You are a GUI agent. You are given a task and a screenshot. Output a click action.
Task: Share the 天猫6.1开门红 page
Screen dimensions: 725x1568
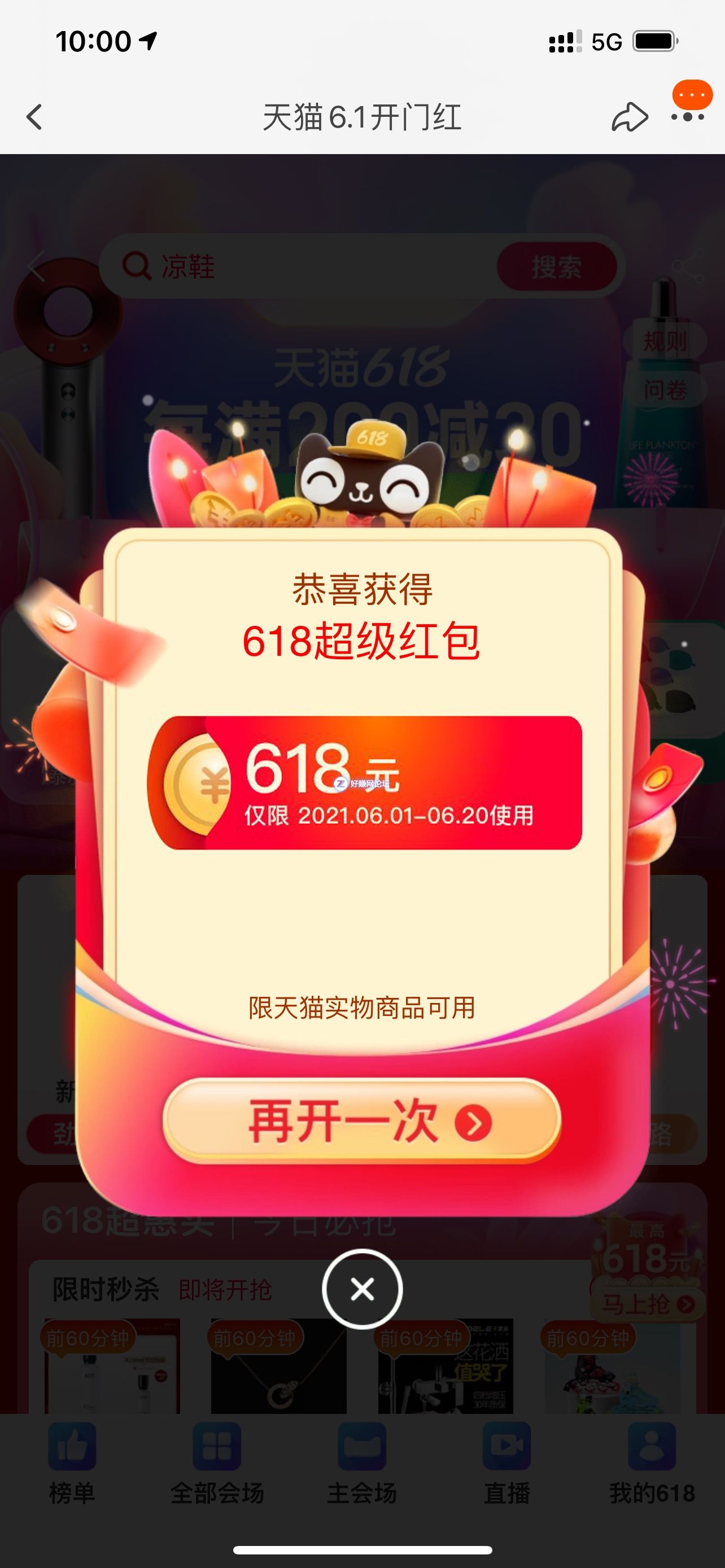[x=629, y=117]
